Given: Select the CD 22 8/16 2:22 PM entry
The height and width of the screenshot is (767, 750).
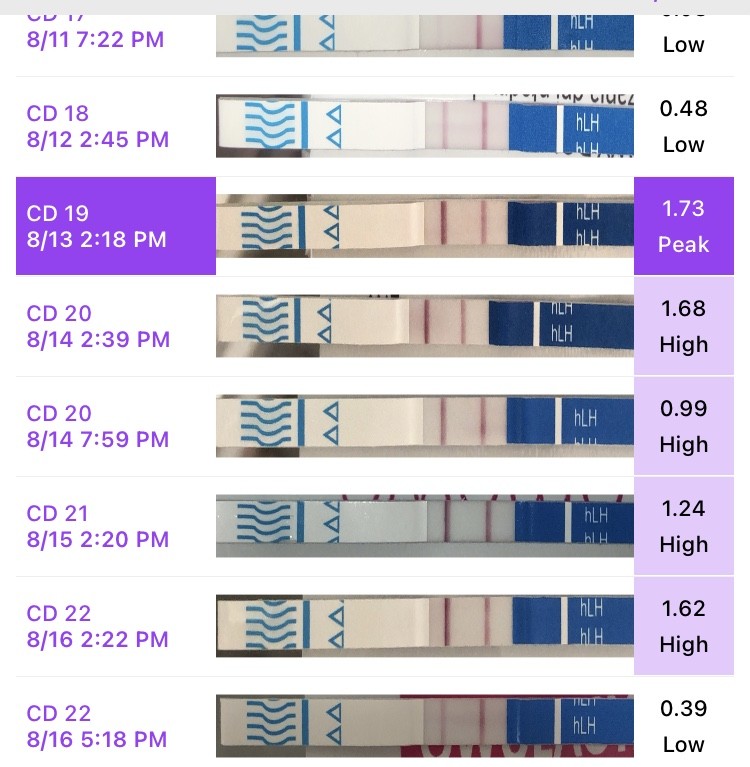Looking at the screenshot, I should coord(98,626).
